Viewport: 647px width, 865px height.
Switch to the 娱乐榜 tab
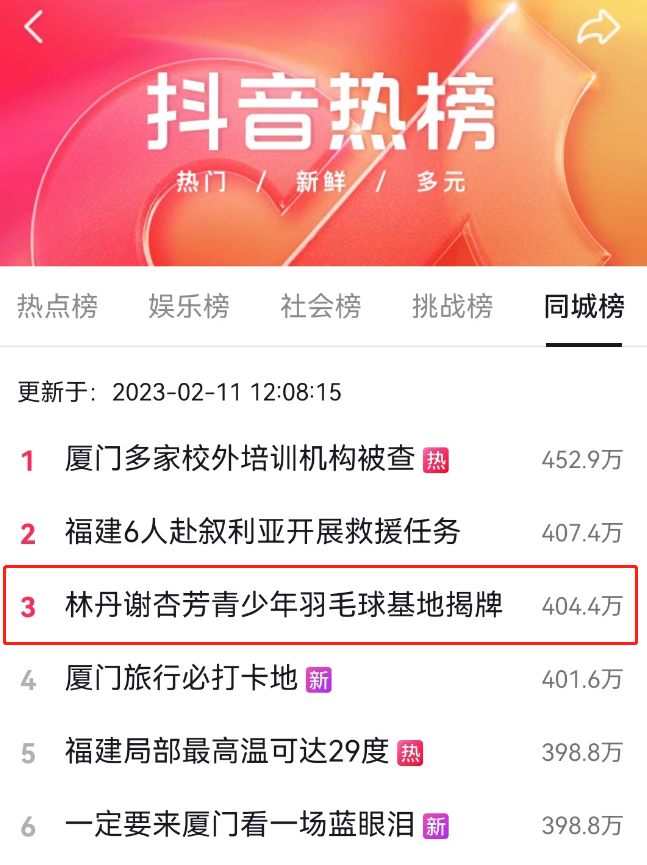click(x=189, y=306)
